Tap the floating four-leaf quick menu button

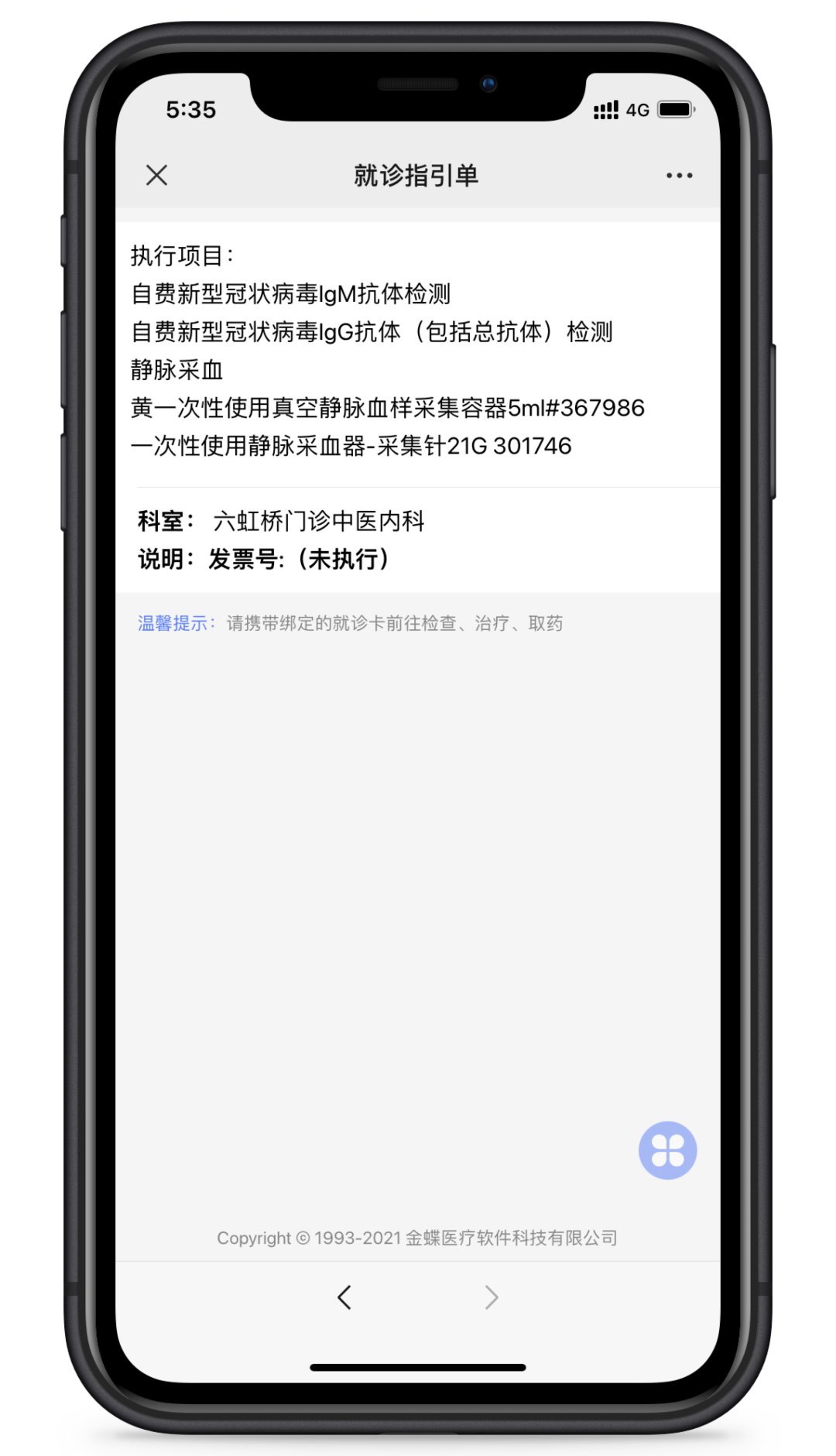(667, 1150)
